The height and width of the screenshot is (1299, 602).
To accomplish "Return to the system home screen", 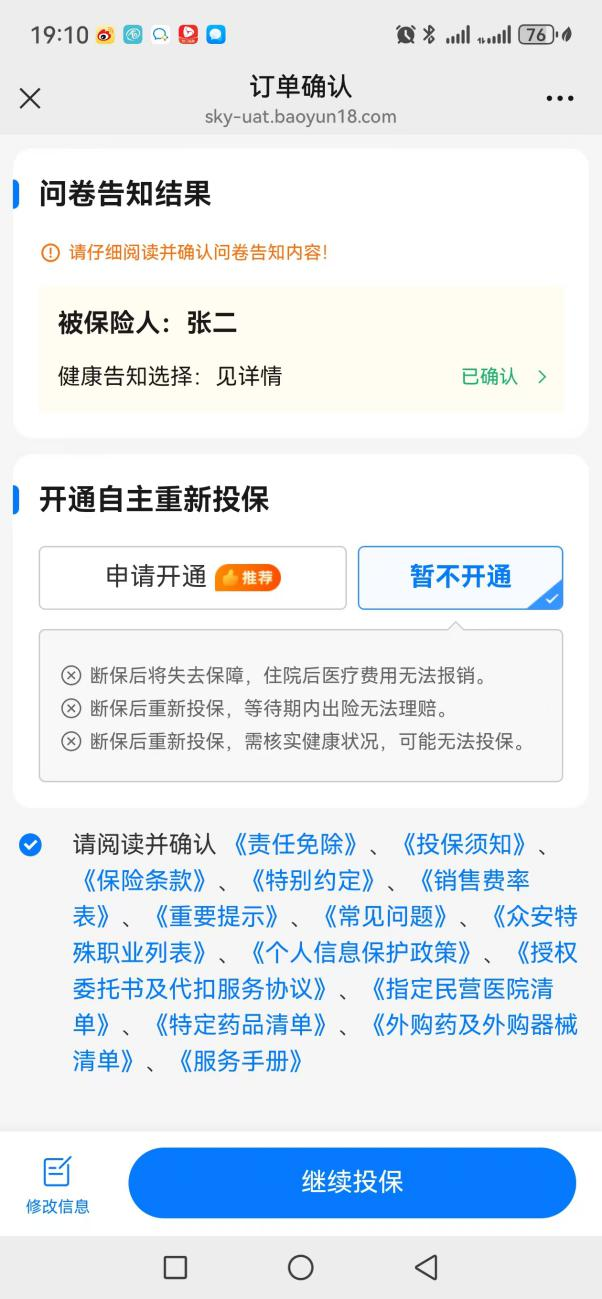I will [x=301, y=1267].
